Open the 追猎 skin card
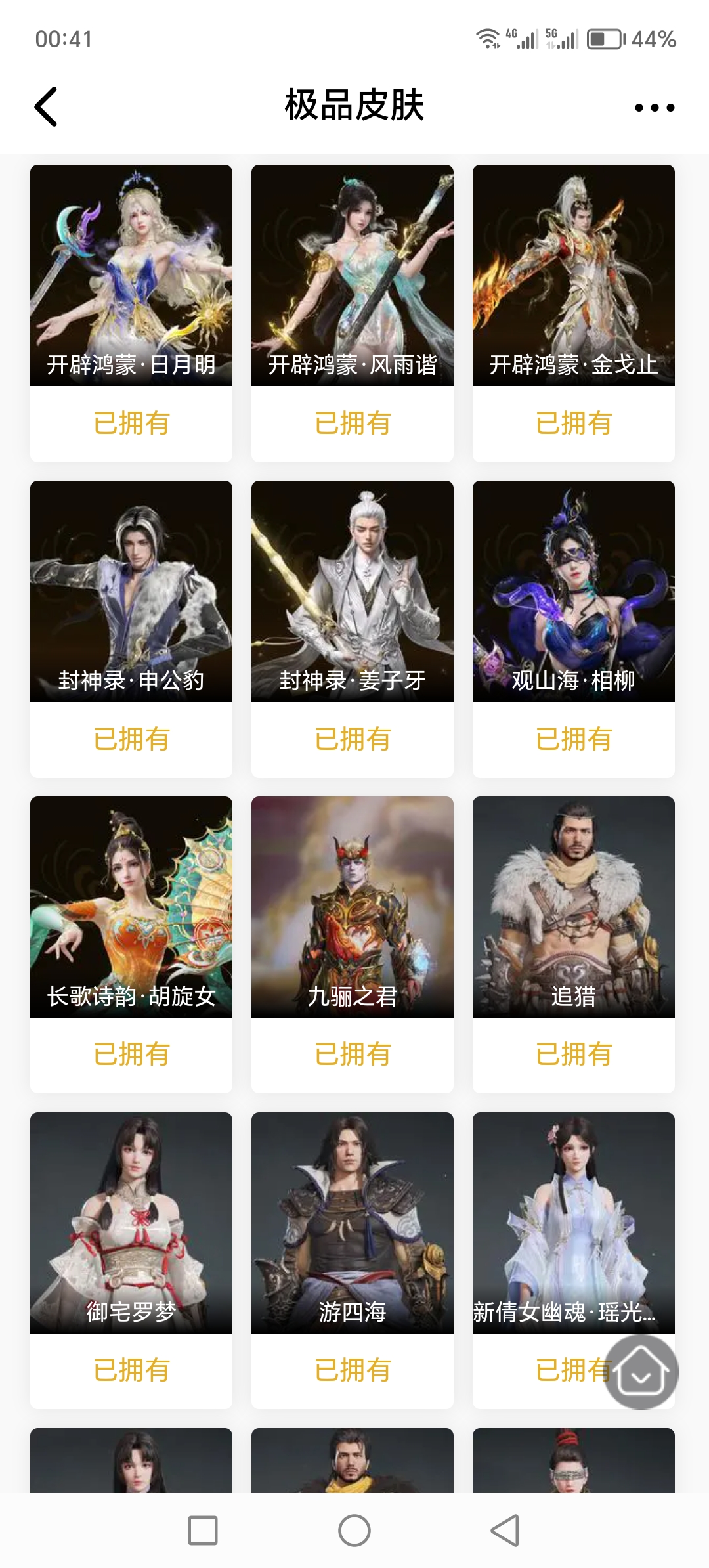Image resolution: width=709 pixels, height=1568 pixels. (573, 907)
